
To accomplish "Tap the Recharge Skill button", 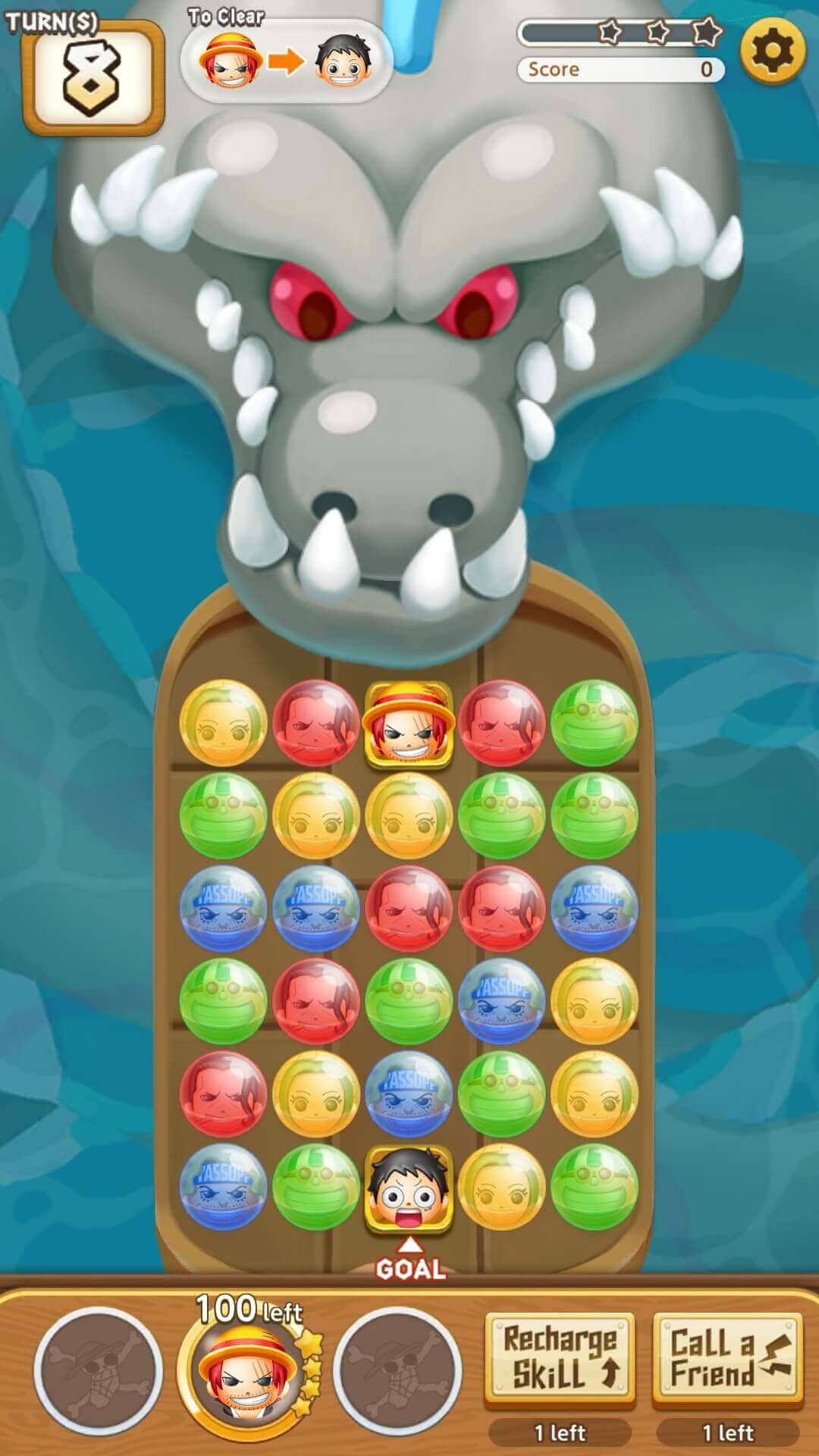I will tap(560, 1357).
